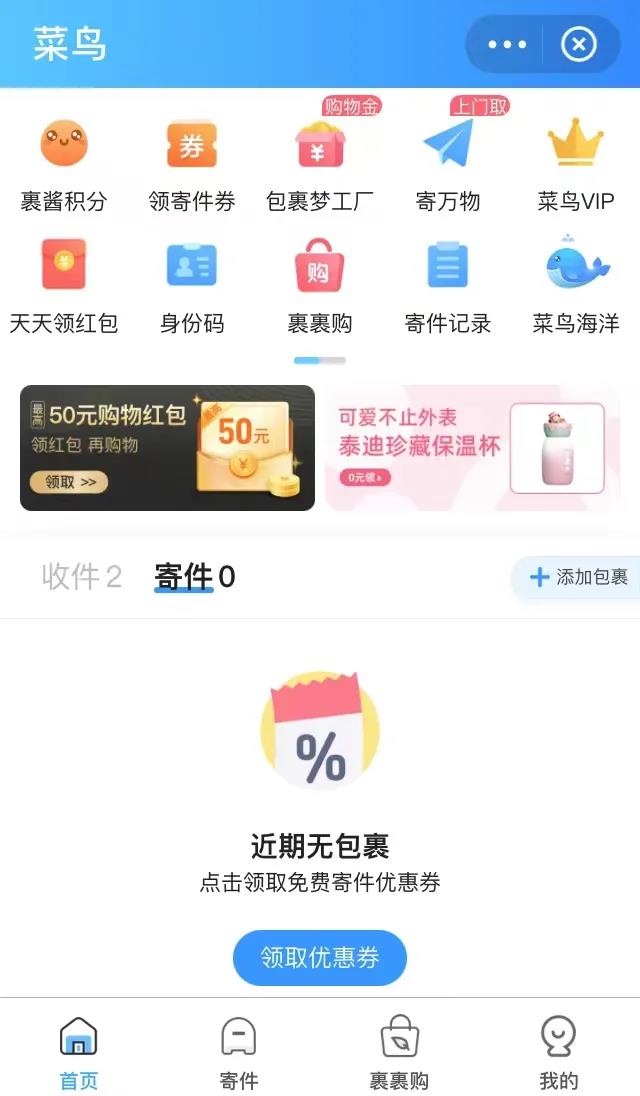Go to 寄件 in the bottom navigation
This screenshot has height=1096, width=640.
click(x=238, y=1053)
